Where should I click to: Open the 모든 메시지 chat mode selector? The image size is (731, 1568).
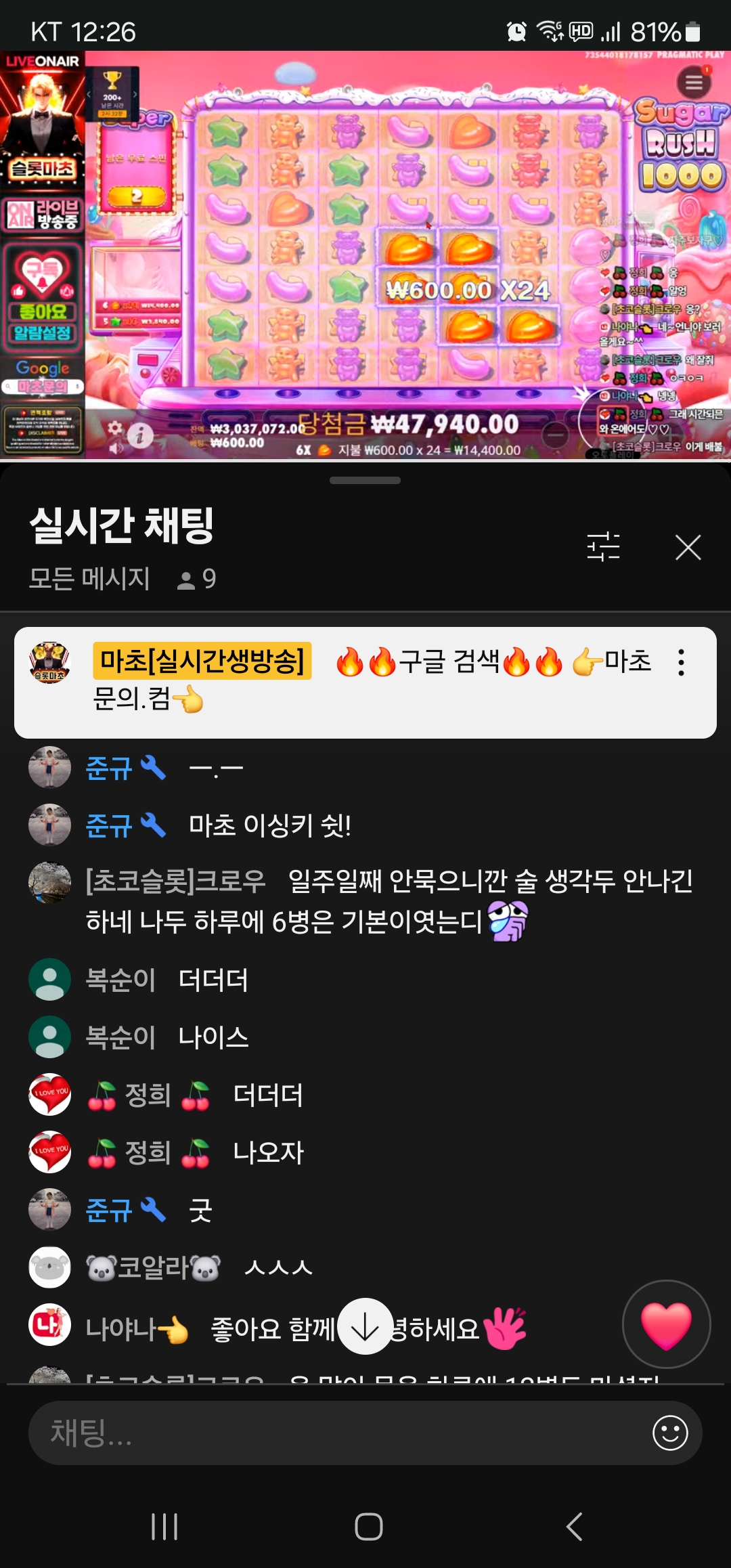(x=89, y=579)
